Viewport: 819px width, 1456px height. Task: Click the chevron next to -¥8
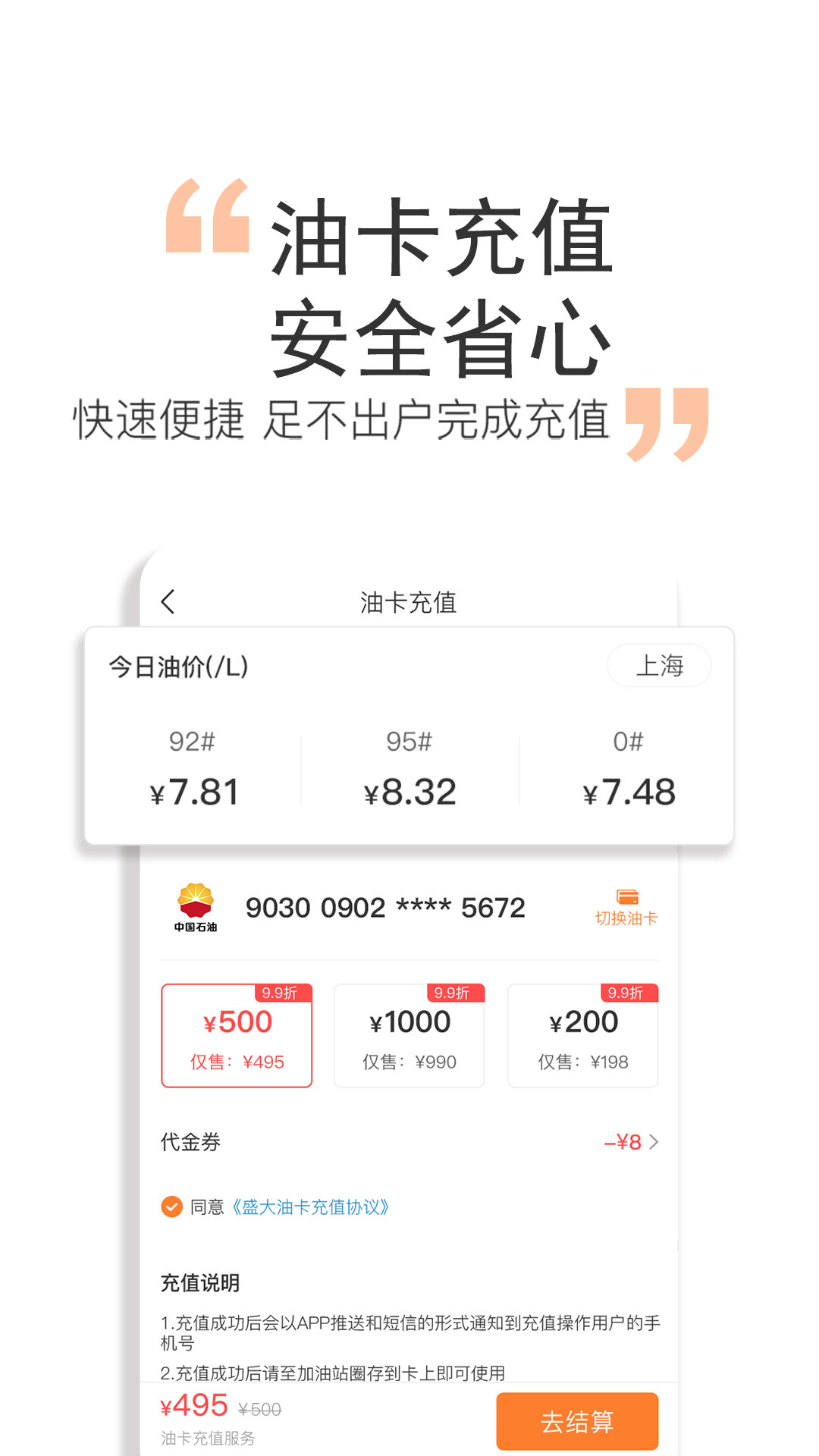pyautogui.click(x=656, y=1141)
